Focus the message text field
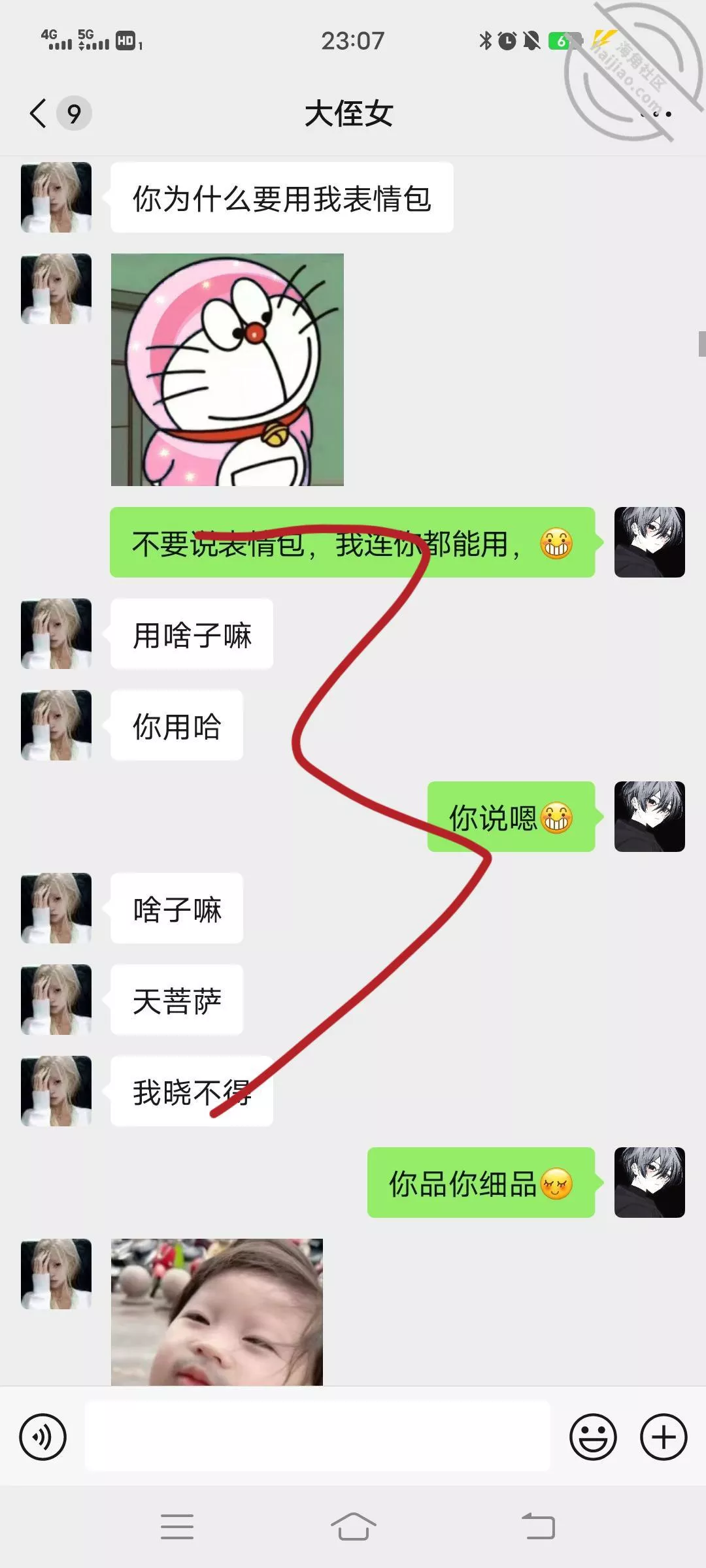Image resolution: width=706 pixels, height=1568 pixels. point(318,1437)
